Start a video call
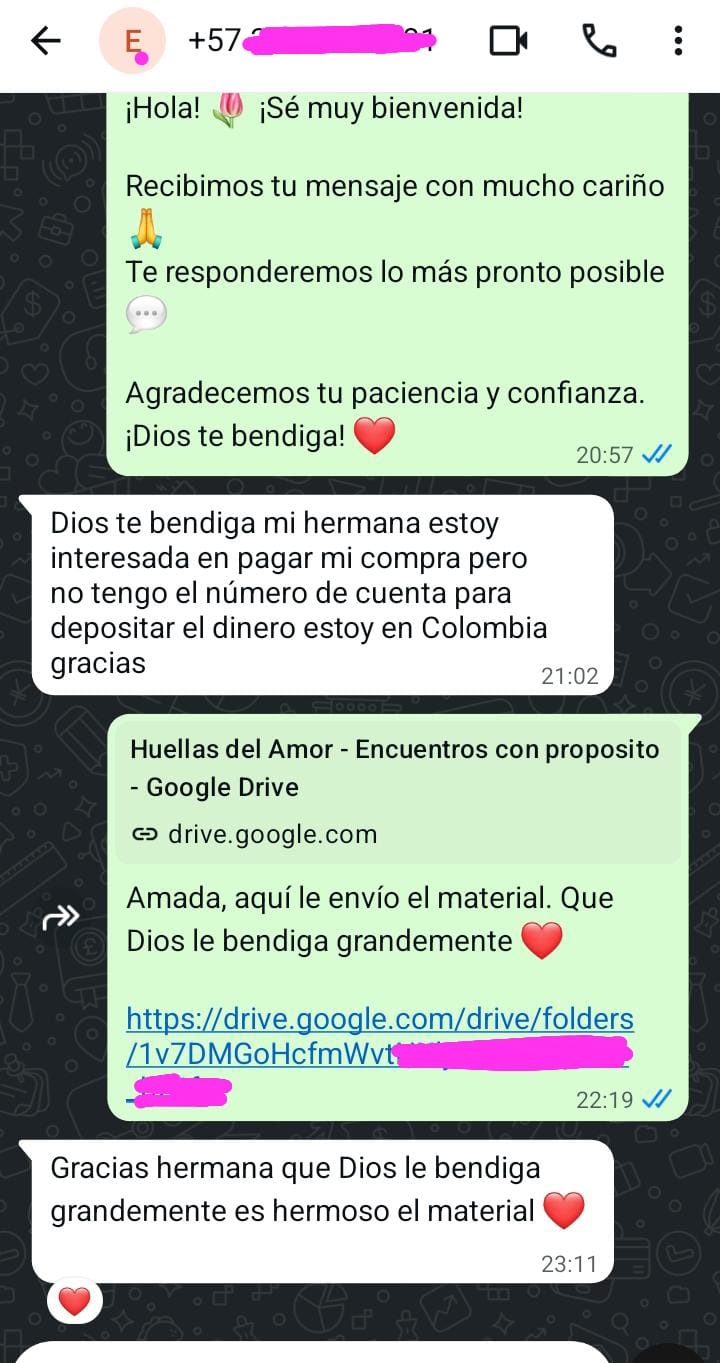The image size is (720, 1363). pos(508,42)
